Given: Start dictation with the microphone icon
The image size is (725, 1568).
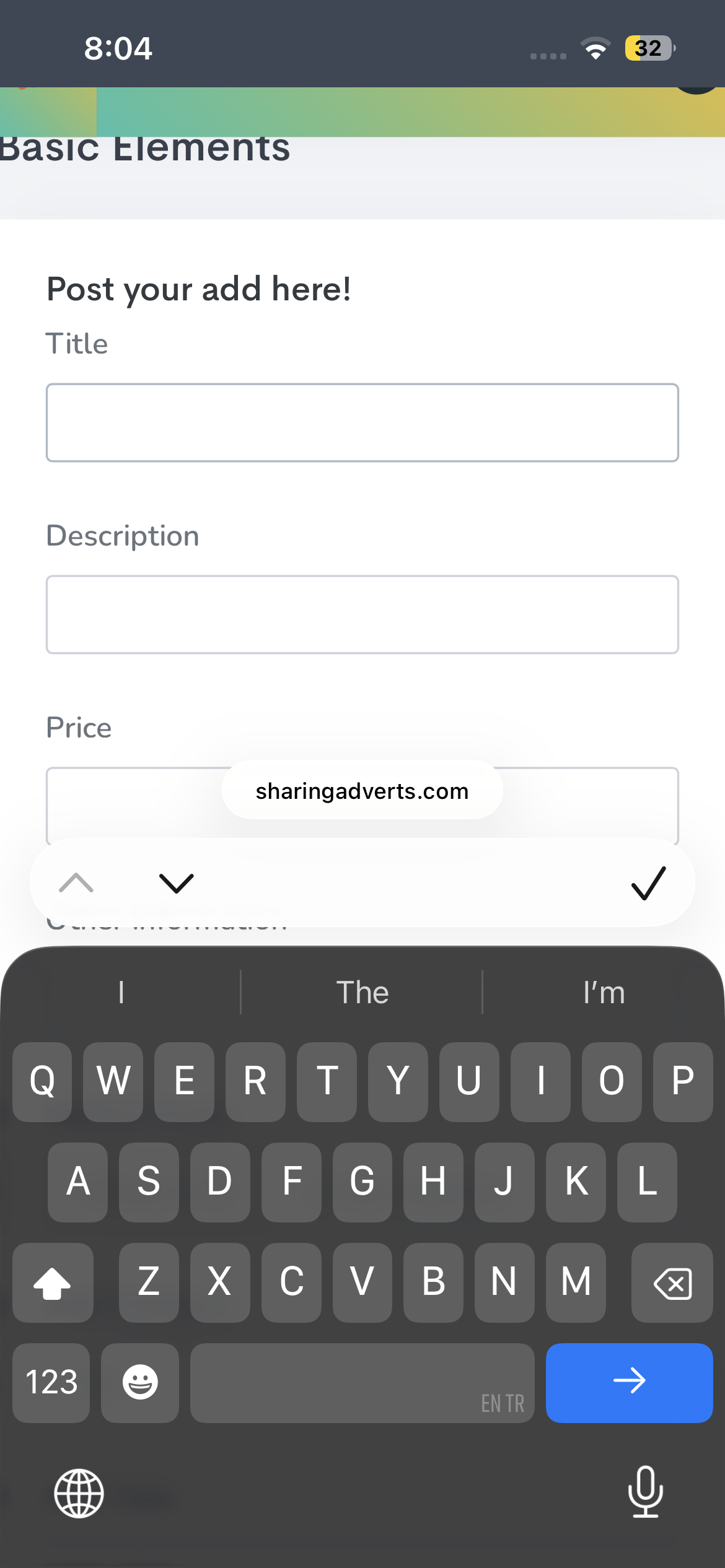Looking at the screenshot, I should (x=646, y=1492).
